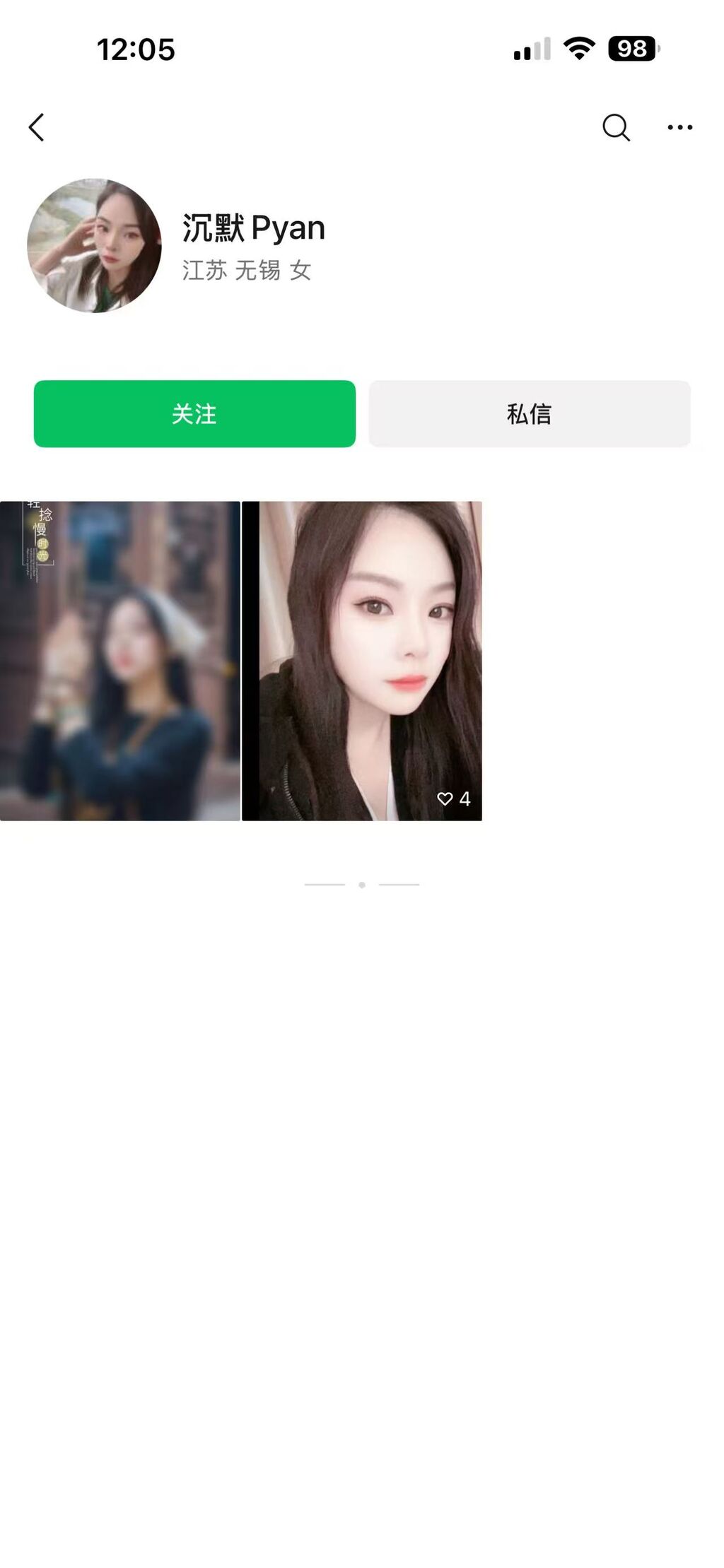Send a private message via 私信
The width and height of the screenshot is (724, 1568).
530,413
